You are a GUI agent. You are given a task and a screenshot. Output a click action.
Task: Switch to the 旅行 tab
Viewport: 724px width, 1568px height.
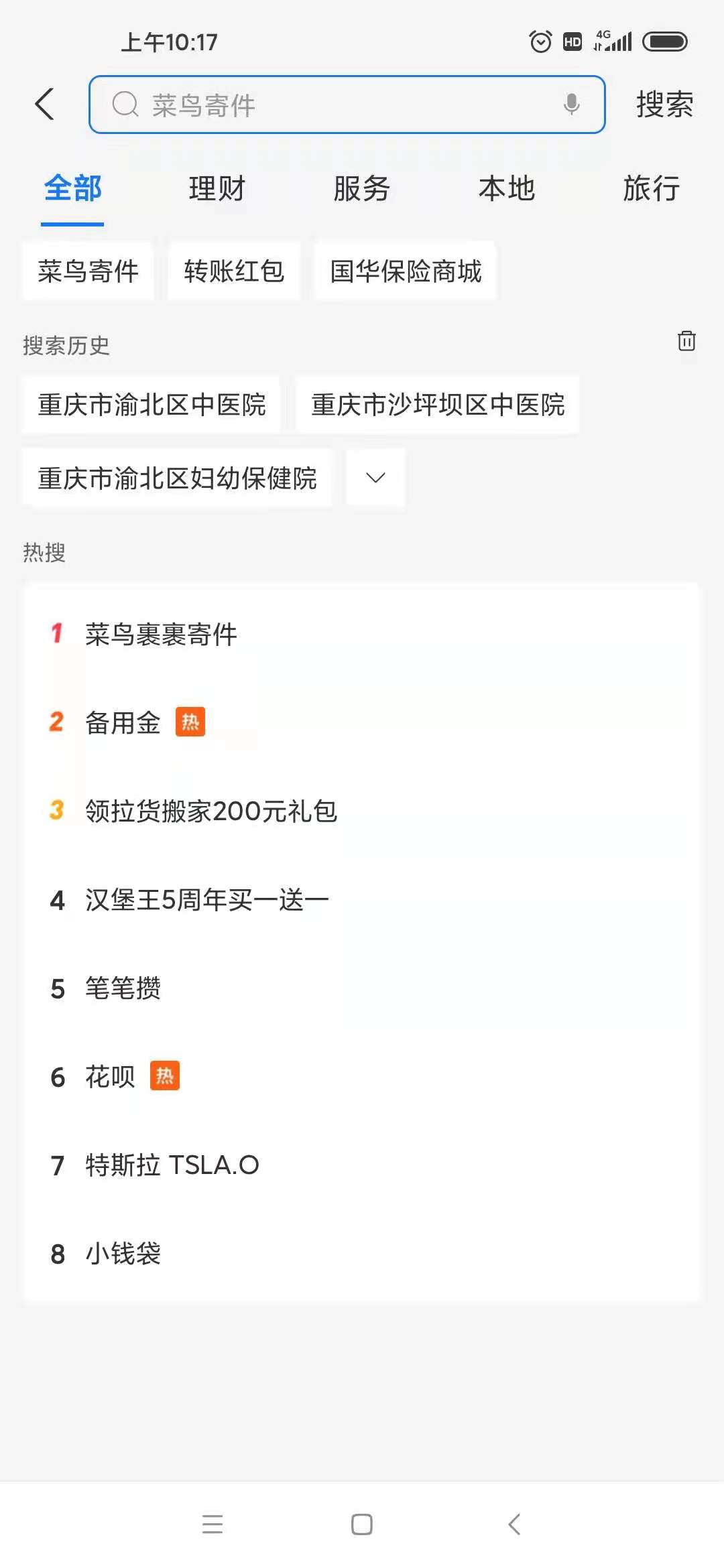pyautogui.click(x=652, y=188)
